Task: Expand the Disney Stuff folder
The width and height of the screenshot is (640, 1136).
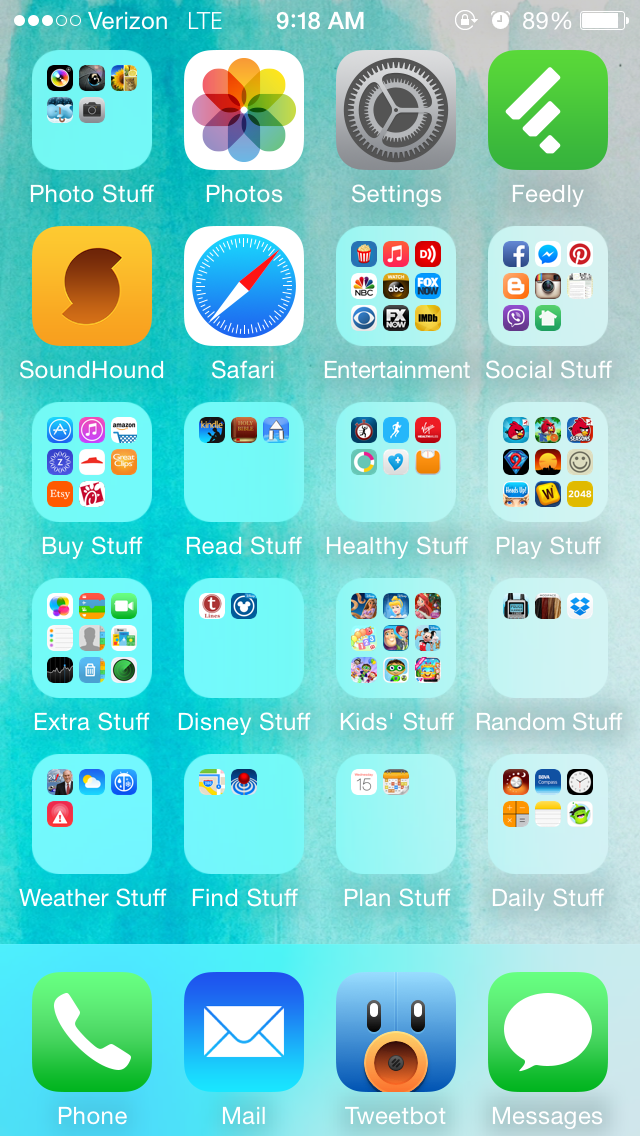Action: [x=244, y=639]
